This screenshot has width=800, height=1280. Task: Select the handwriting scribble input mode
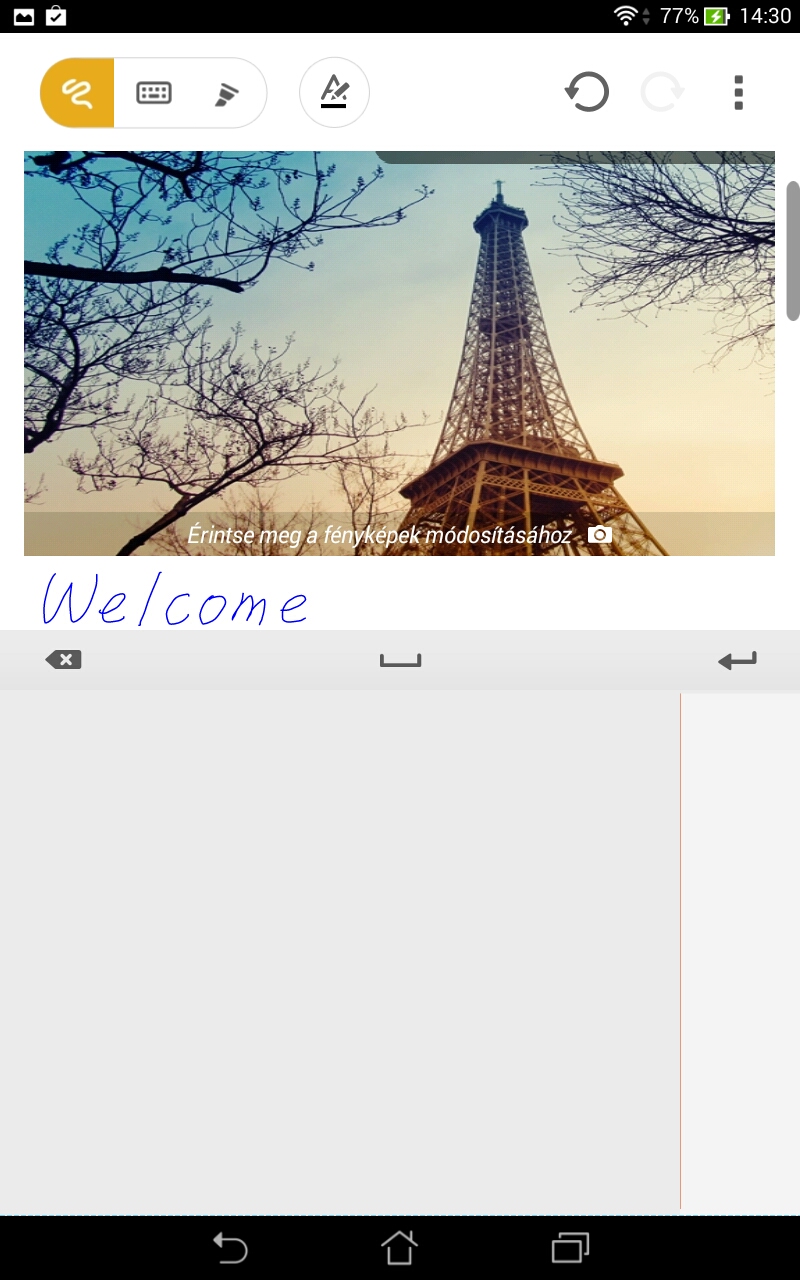77,93
